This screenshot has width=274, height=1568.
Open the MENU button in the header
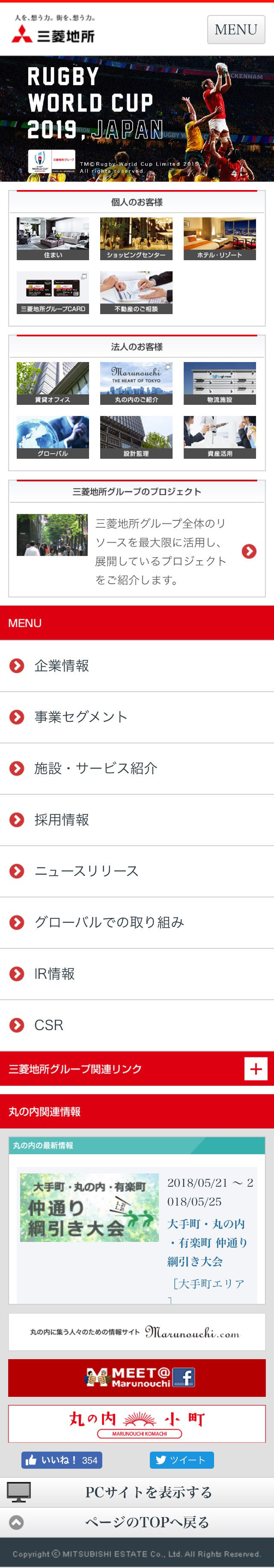point(235,30)
